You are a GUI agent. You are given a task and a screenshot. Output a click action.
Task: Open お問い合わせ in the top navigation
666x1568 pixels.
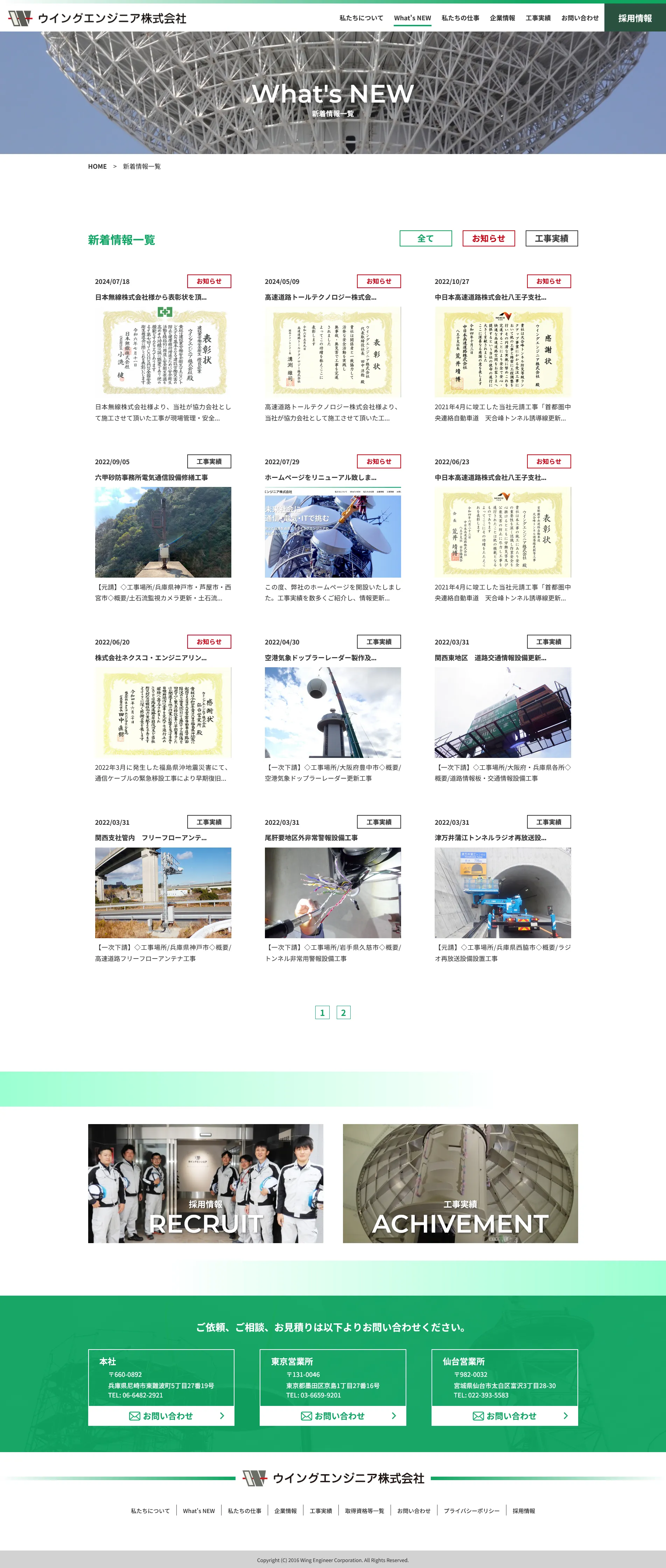point(580,18)
